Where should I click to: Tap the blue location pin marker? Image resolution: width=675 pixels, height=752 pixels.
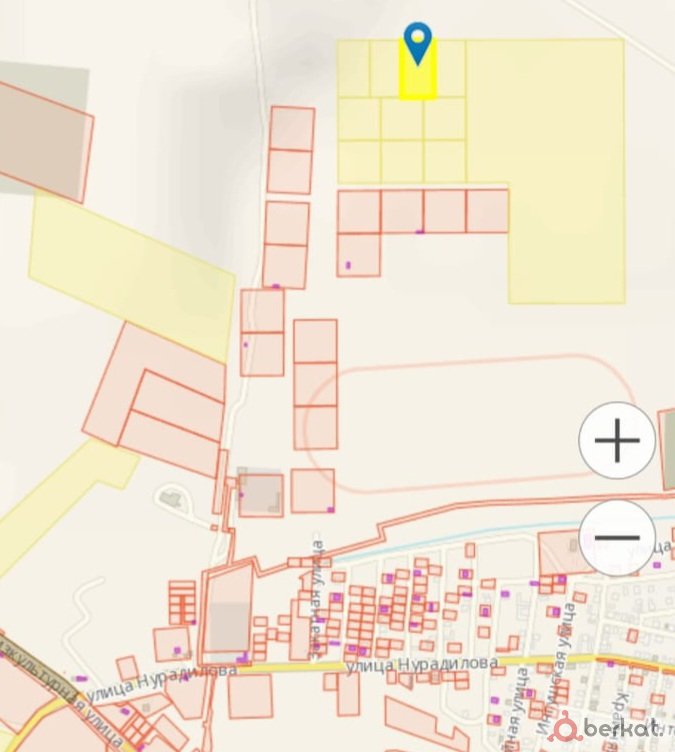click(x=418, y=43)
